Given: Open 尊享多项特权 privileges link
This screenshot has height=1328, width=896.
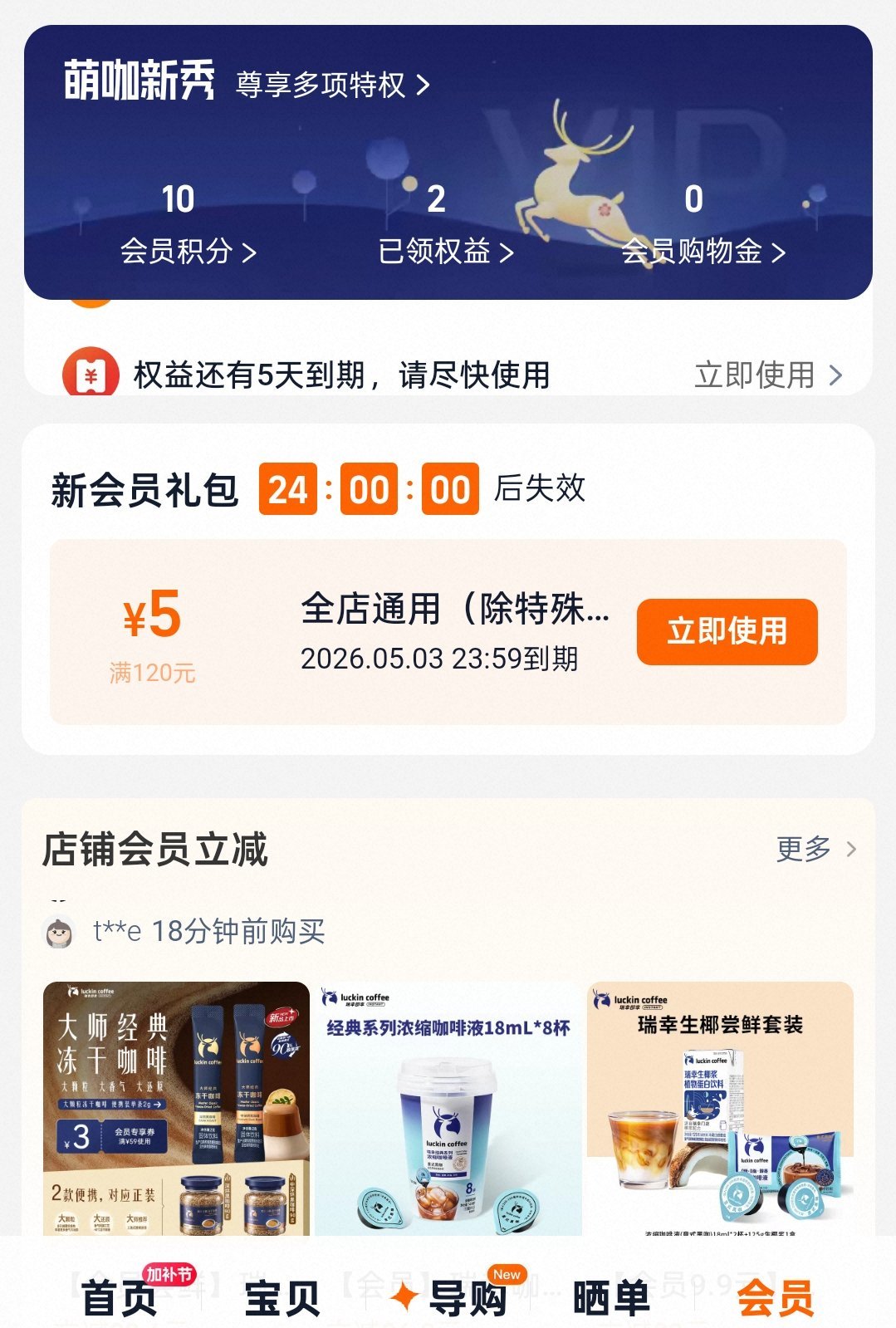Looking at the screenshot, I should coord(332,85).
